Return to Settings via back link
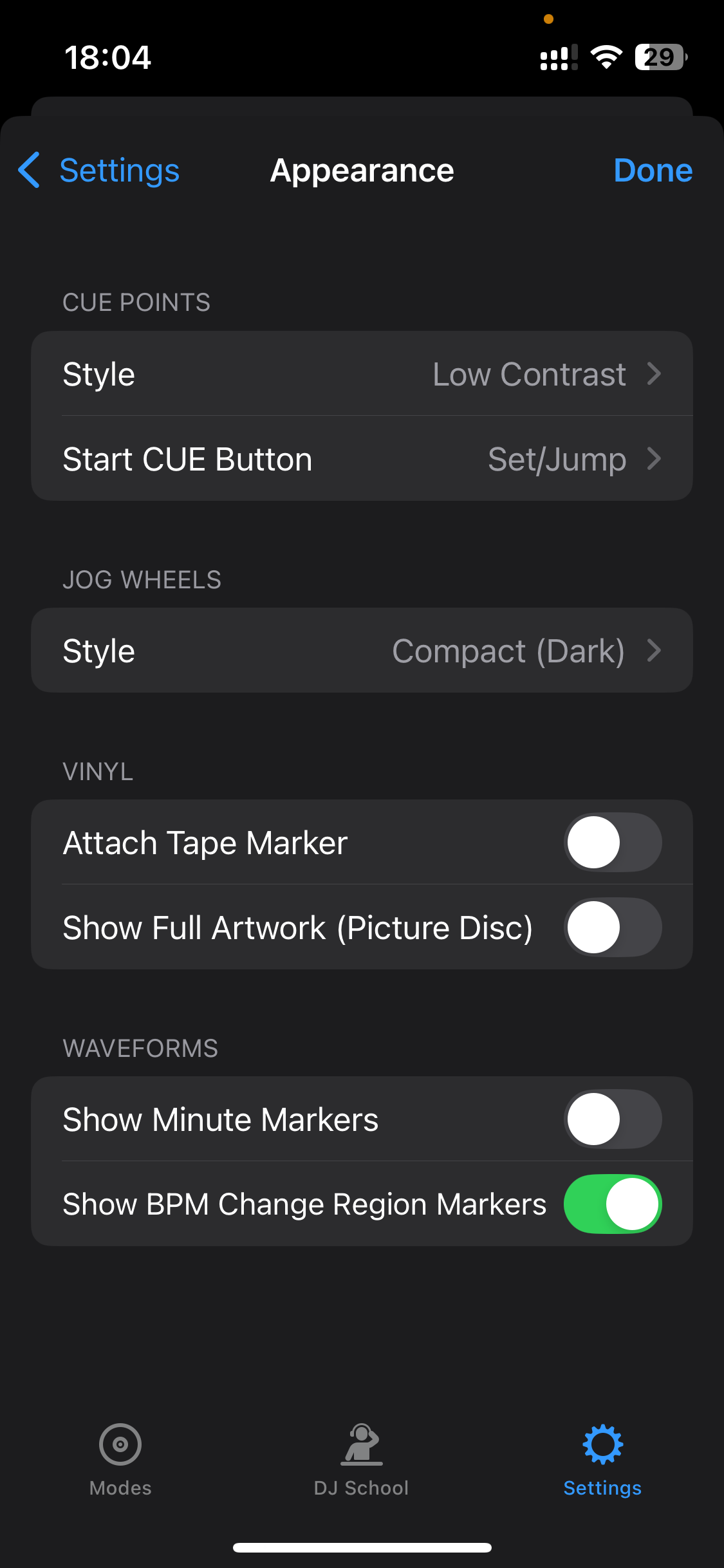Image resolution: width=724 pixels, height=1568 pixels. coord(97,170)
